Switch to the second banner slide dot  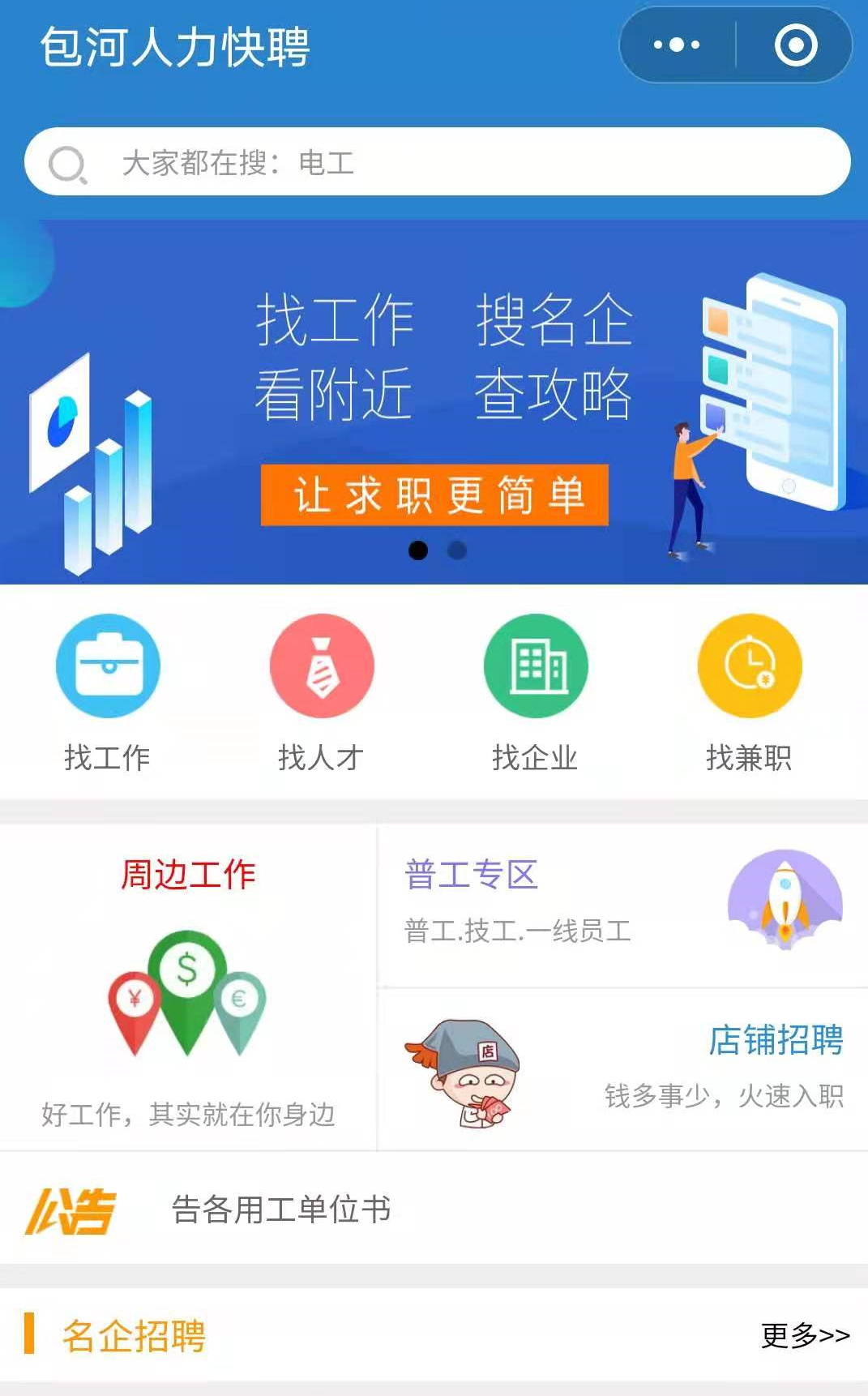tap(457, 550)
